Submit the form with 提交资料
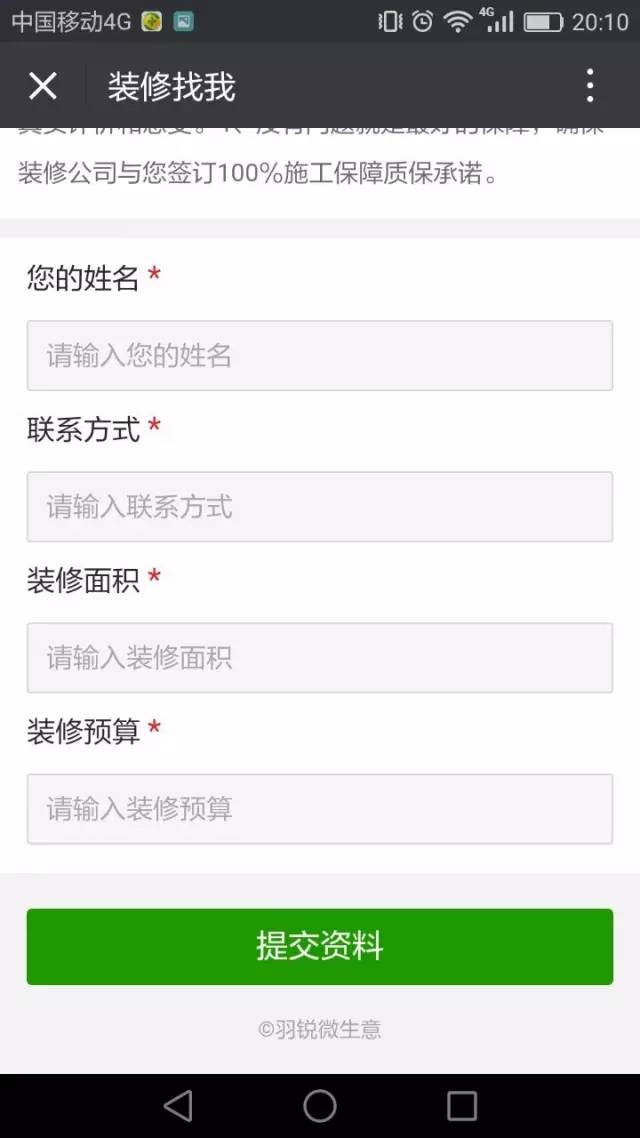 point(319,946)
